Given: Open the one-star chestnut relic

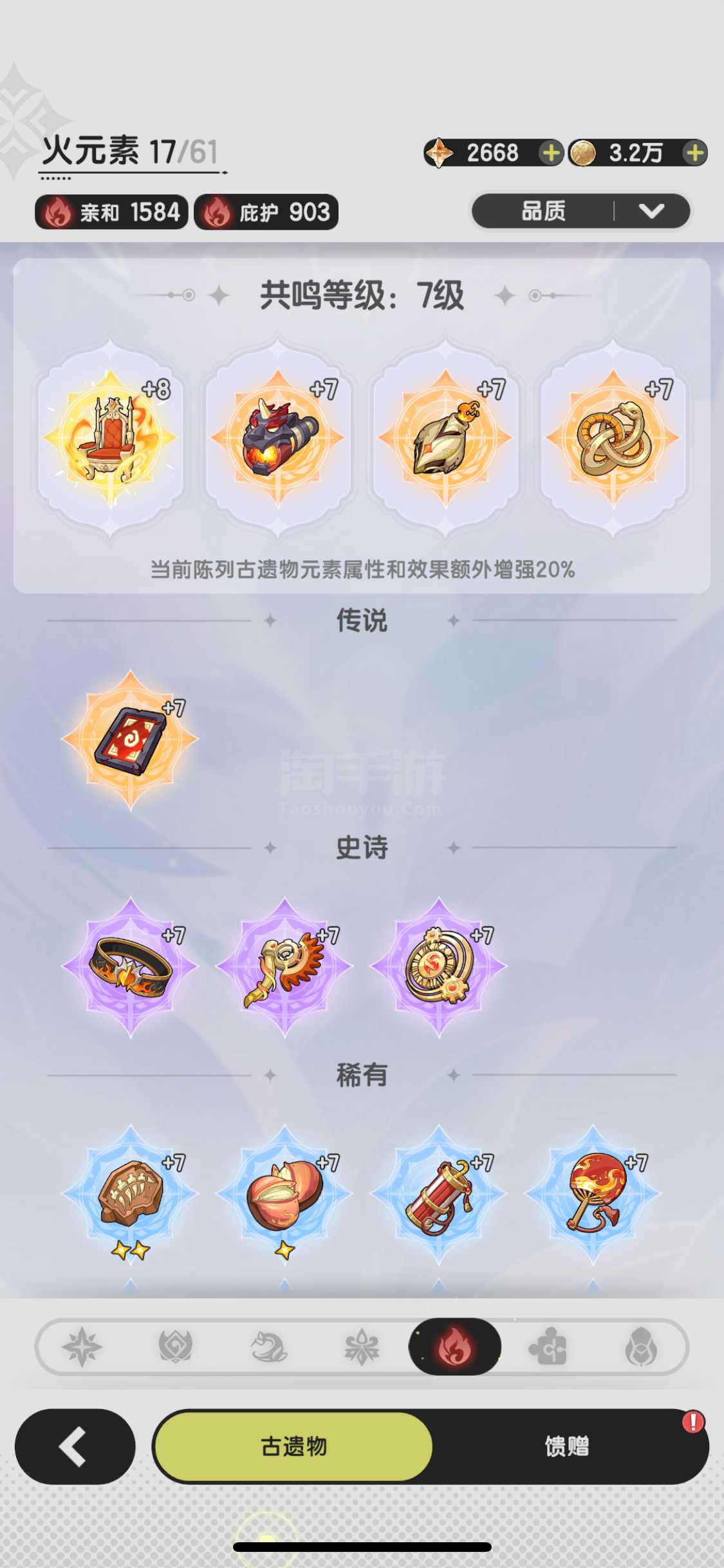Looking at the screenshot, I should pyautogui.click(x=284, y=1194).
